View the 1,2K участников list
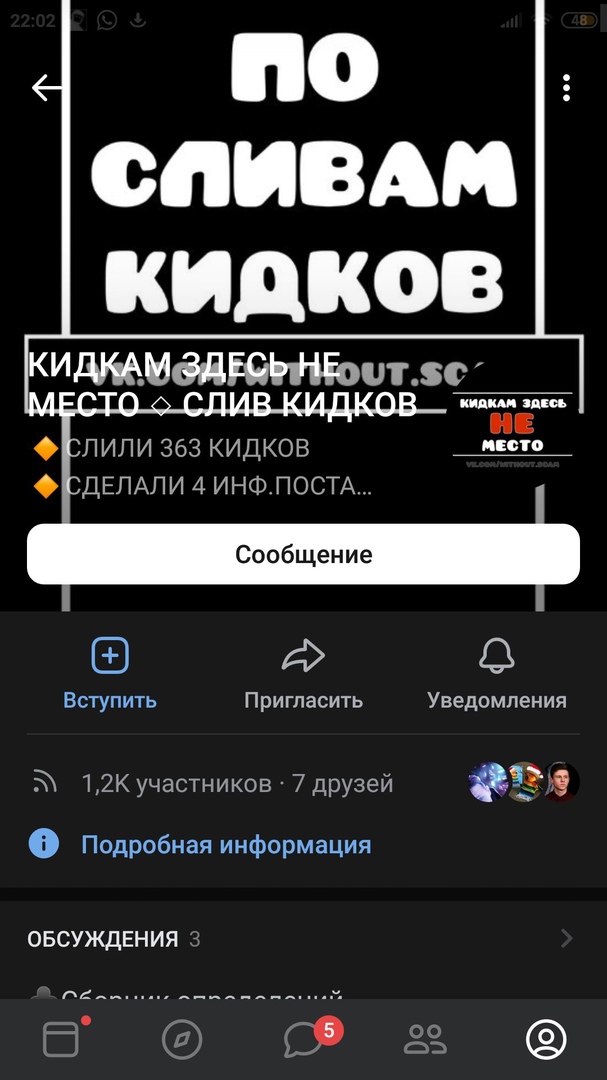Viewport: 607px width, 1080px height. point(236,783)
